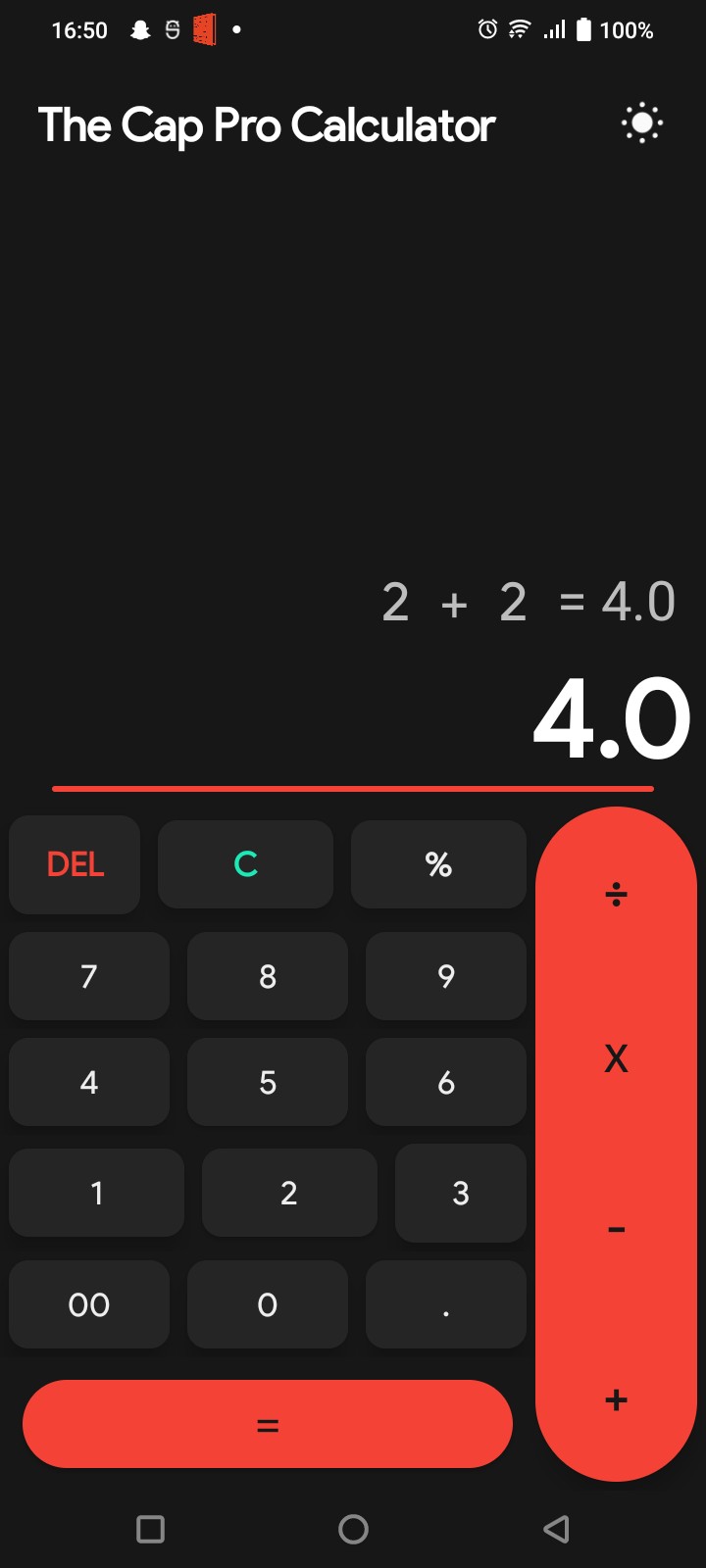706x1568 pixels.
Task: Enter digit 8
Action: (268, 976)
